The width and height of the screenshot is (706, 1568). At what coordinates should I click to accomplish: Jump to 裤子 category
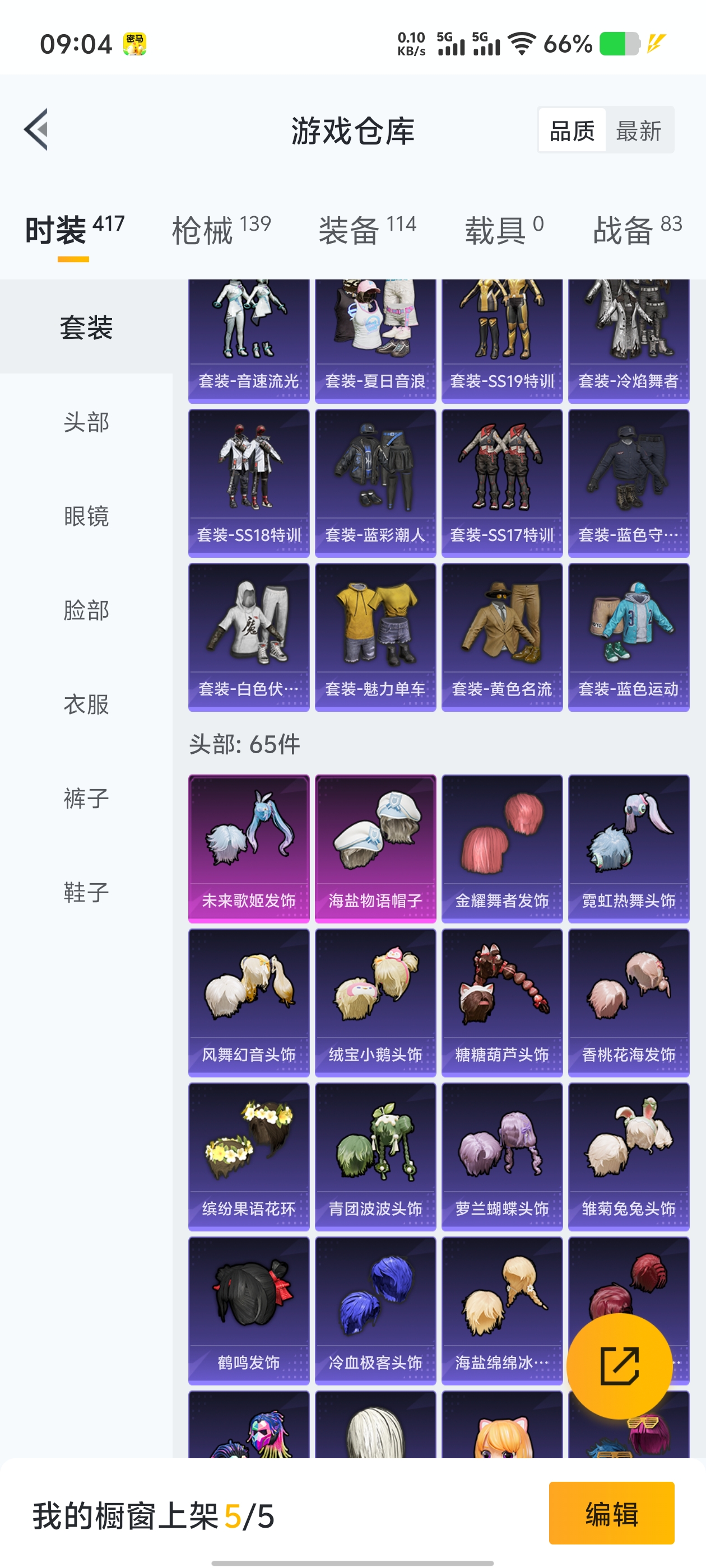(x=86, y=798)
